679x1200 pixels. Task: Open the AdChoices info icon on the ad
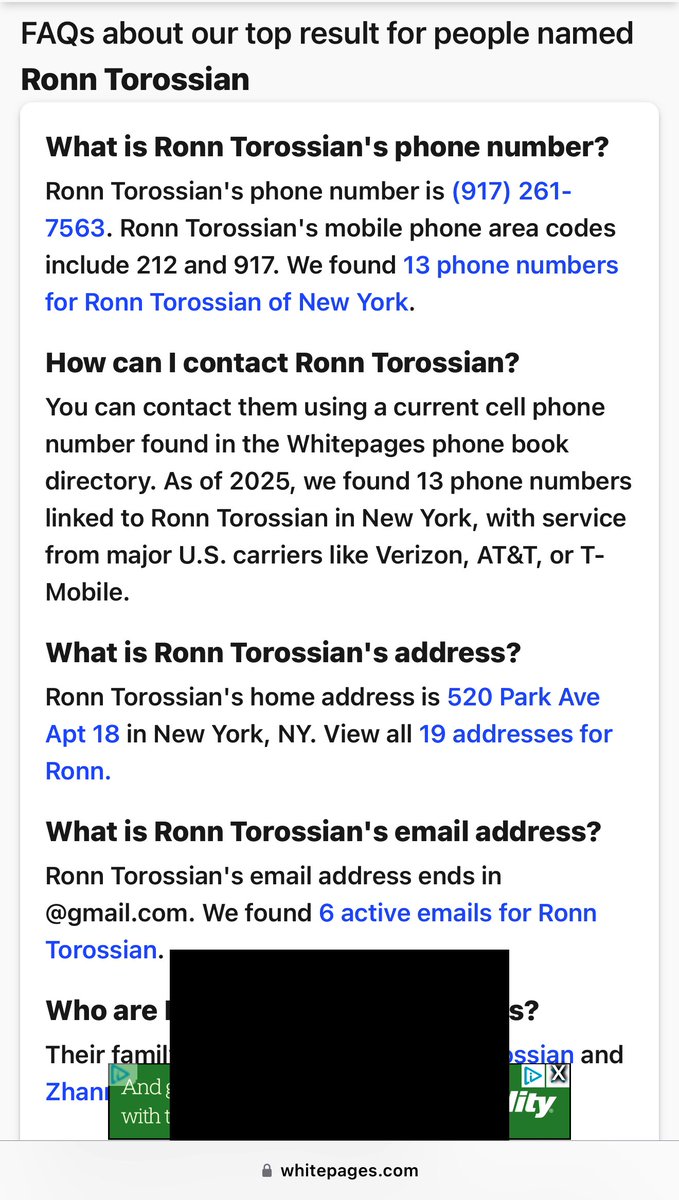(535, 1075)
